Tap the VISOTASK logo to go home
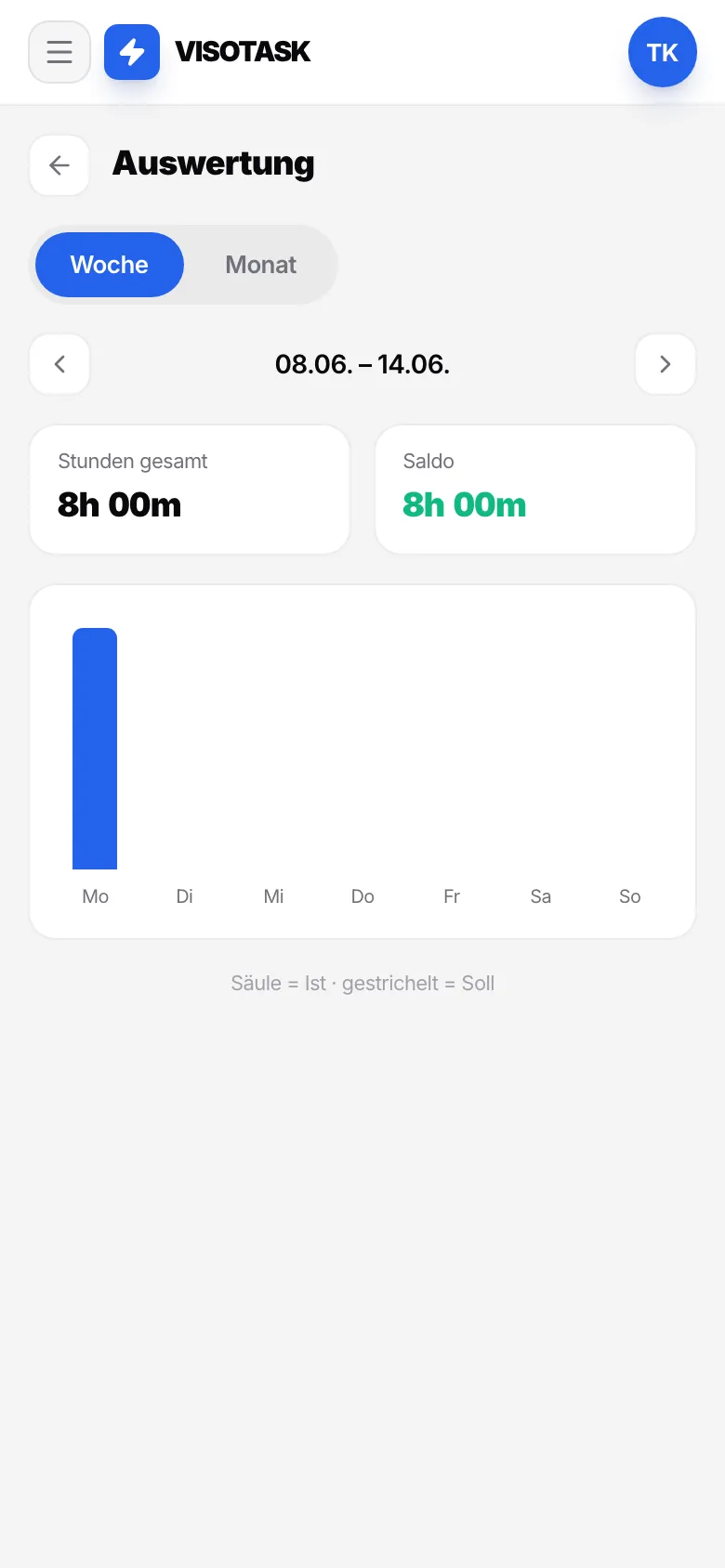This screenshot has width=725, height=1568. [x=207, y=52]
